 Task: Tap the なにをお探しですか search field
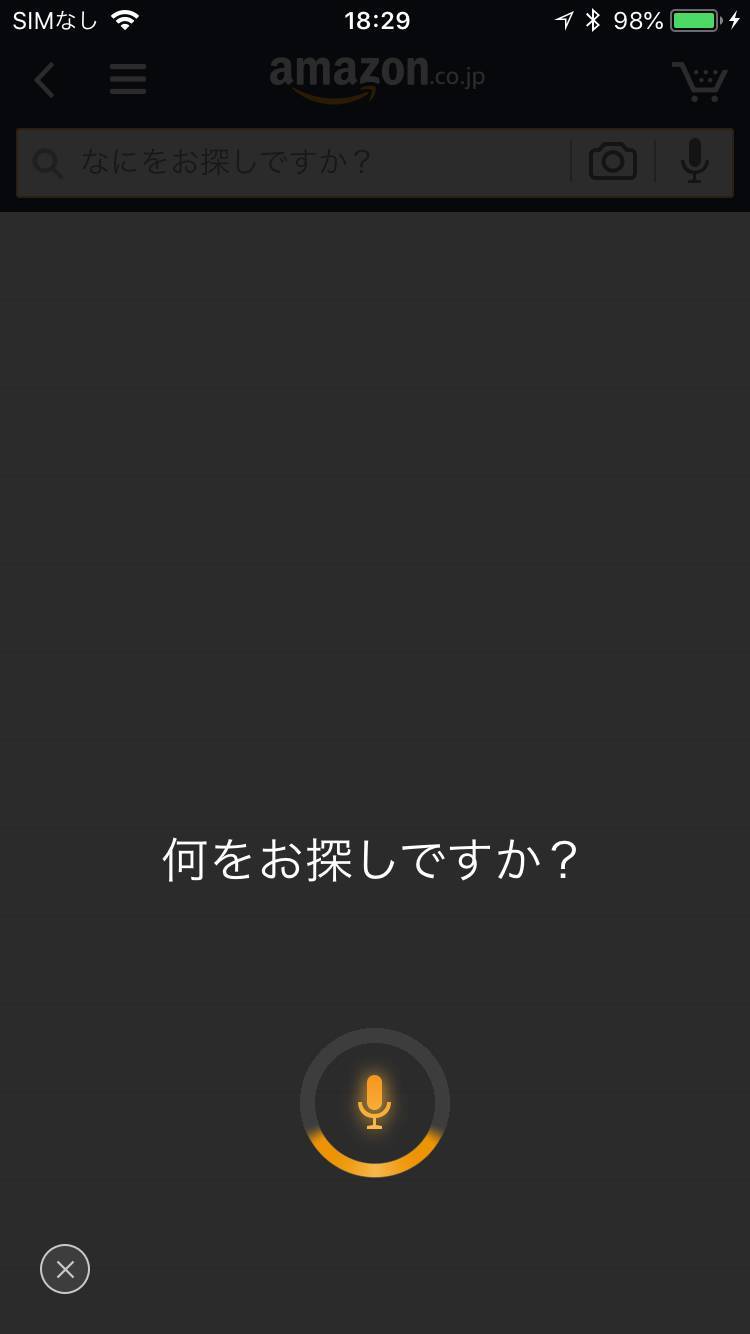pyautogui.click(x=300, y=162)
